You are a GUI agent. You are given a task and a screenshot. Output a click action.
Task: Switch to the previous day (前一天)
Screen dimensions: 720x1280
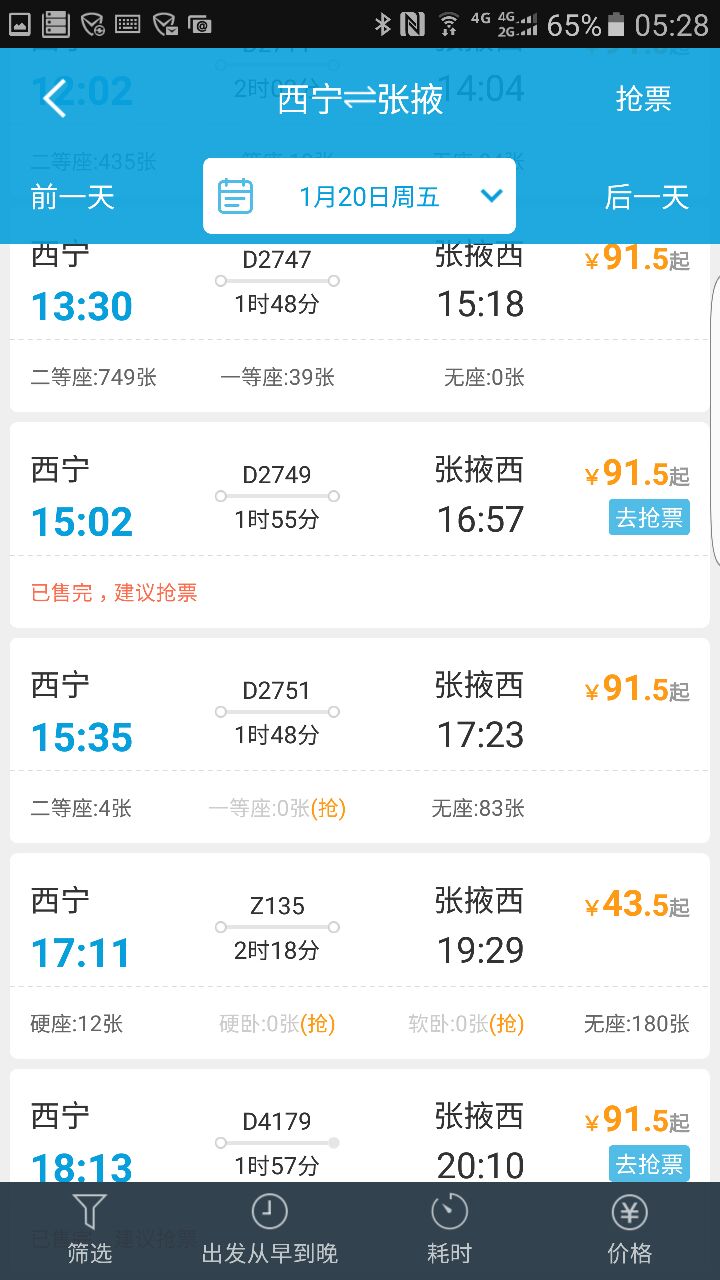pos(72,197)
